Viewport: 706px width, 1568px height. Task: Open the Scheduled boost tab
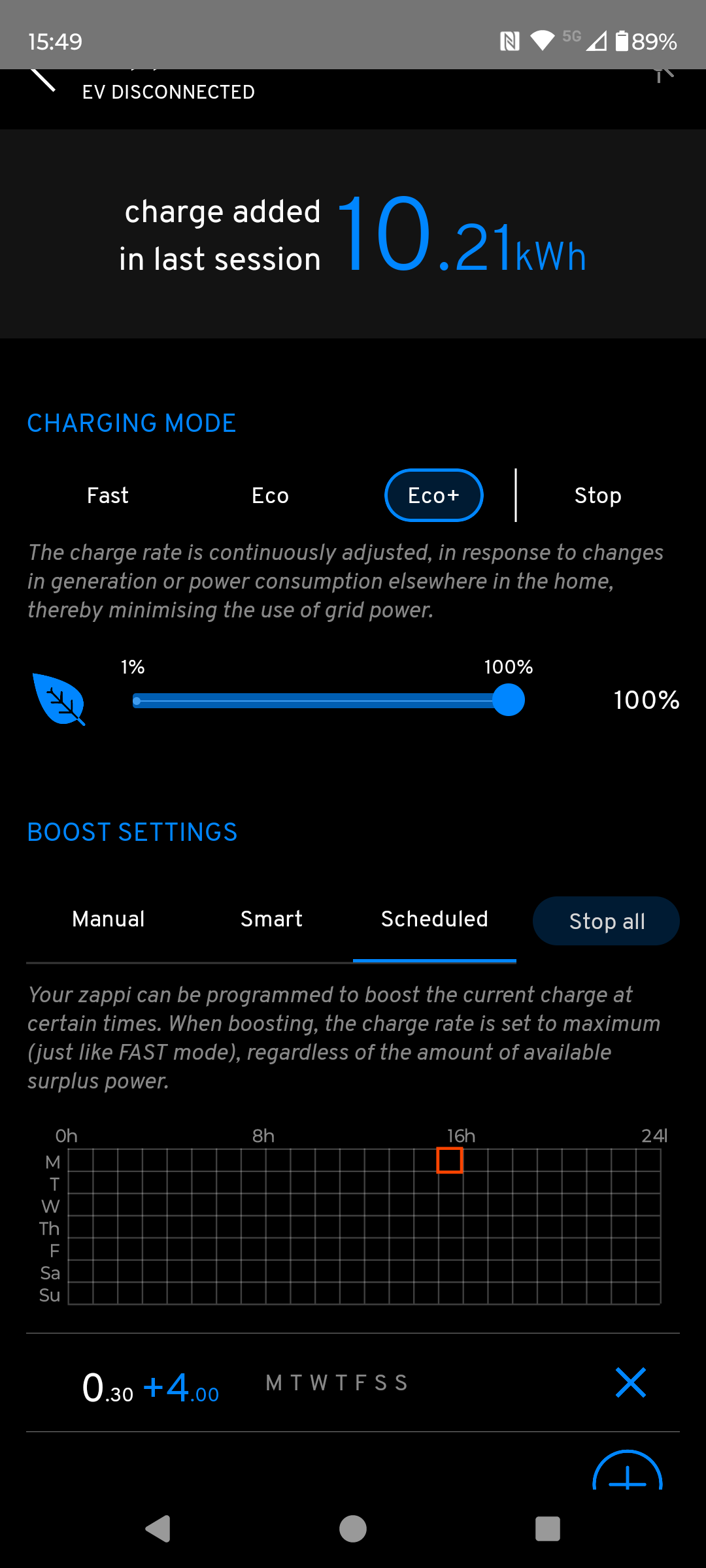click(x=434, y=919)
